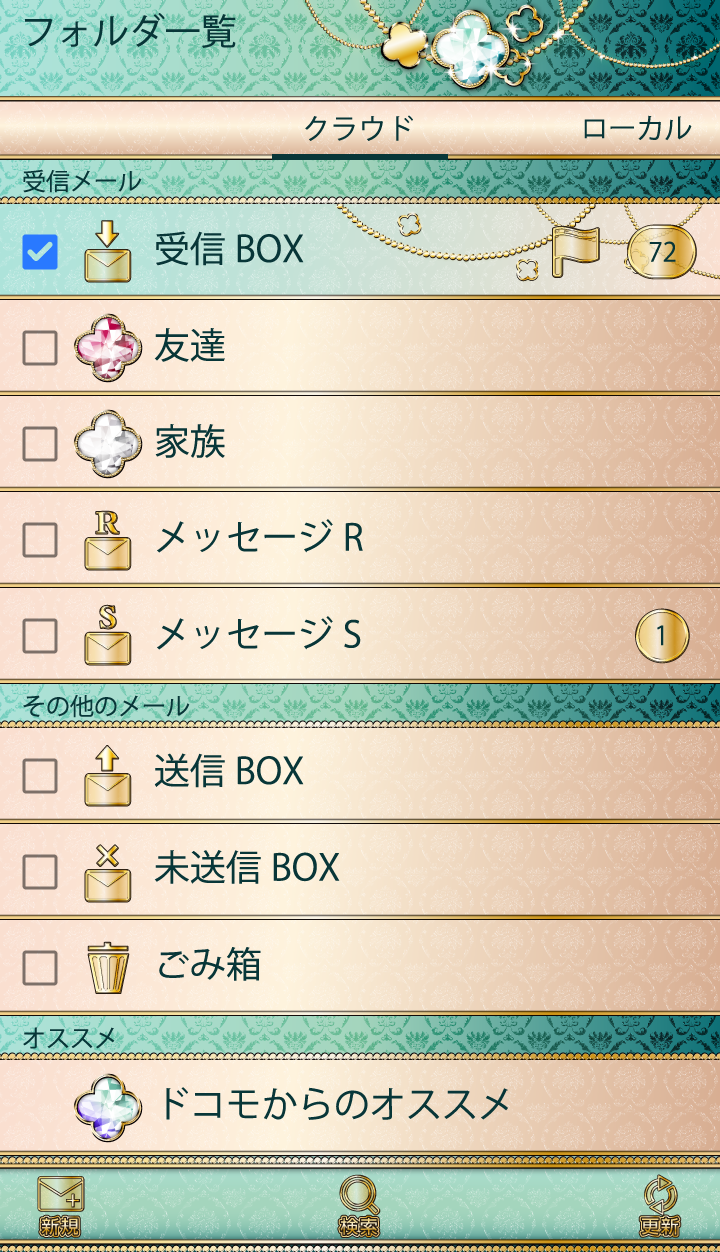Switch to the ローカル tab
Screen dimensions: 720x1252
636,128
